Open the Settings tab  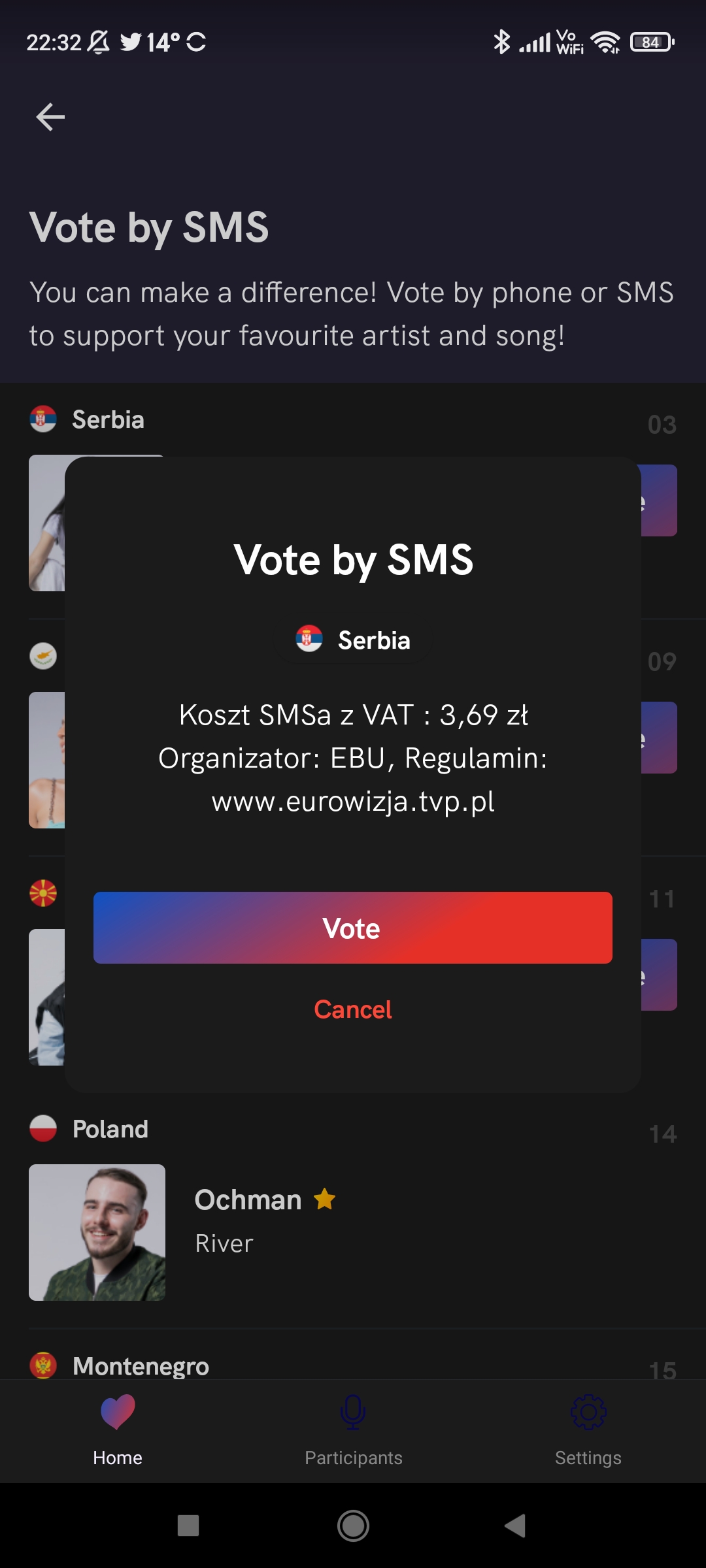tap(588, 1431)
